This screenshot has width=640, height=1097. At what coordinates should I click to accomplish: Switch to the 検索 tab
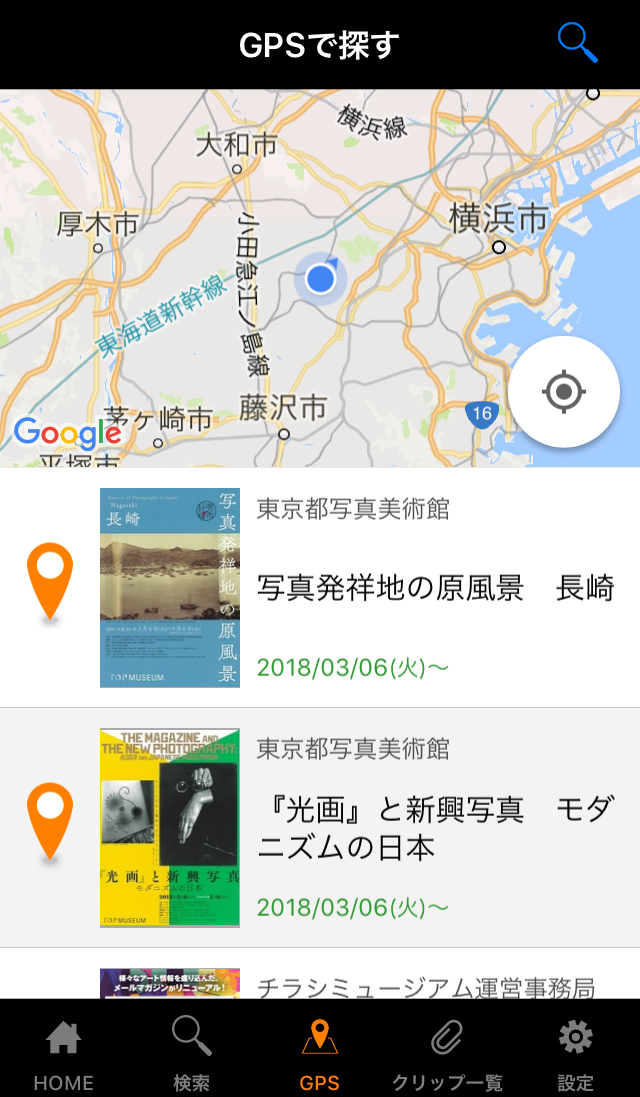tap(191, 1053)
